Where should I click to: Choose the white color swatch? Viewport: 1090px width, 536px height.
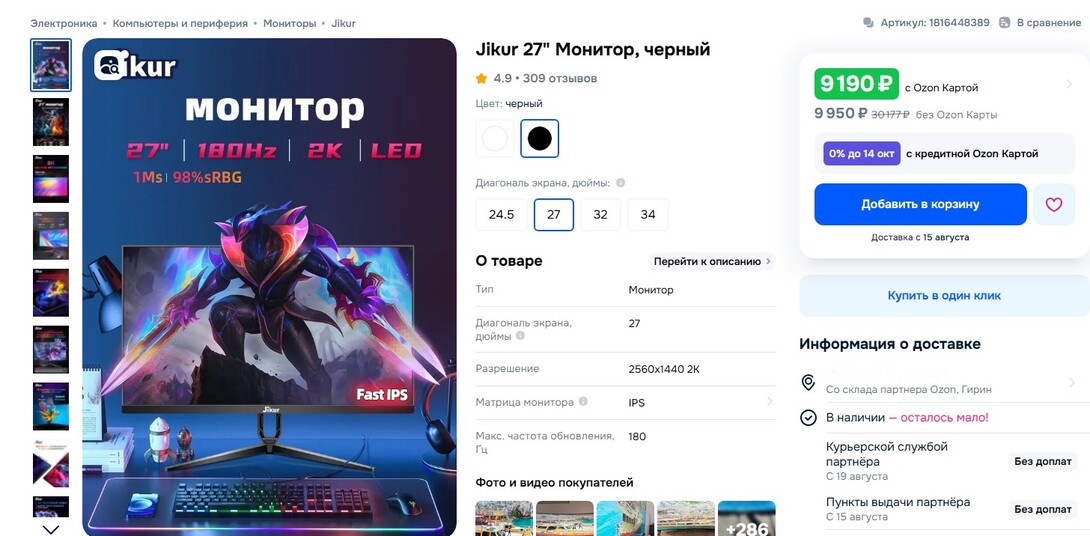click(x=494, y=139)
